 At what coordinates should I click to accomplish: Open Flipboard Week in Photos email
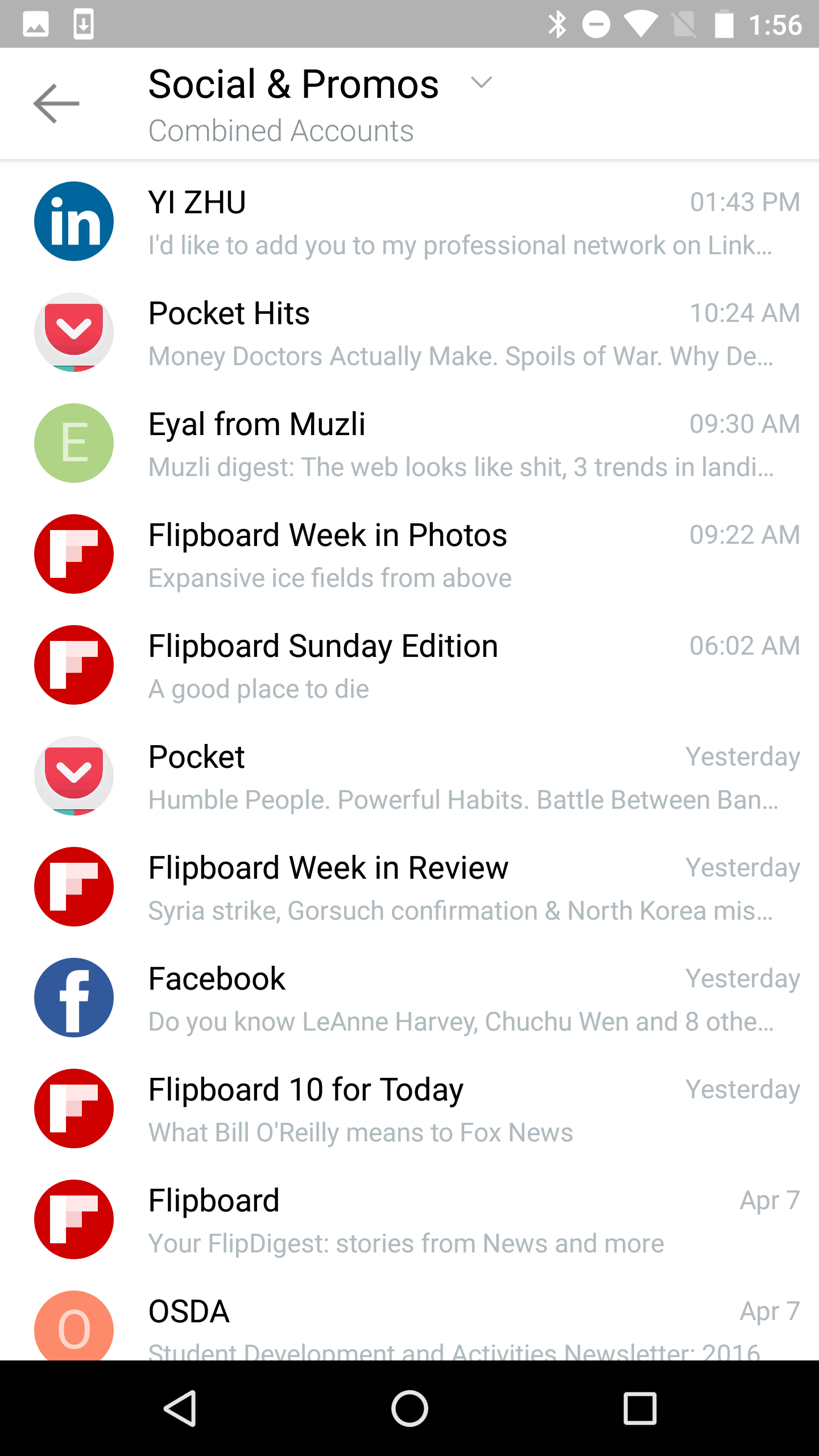coord(409,555)
